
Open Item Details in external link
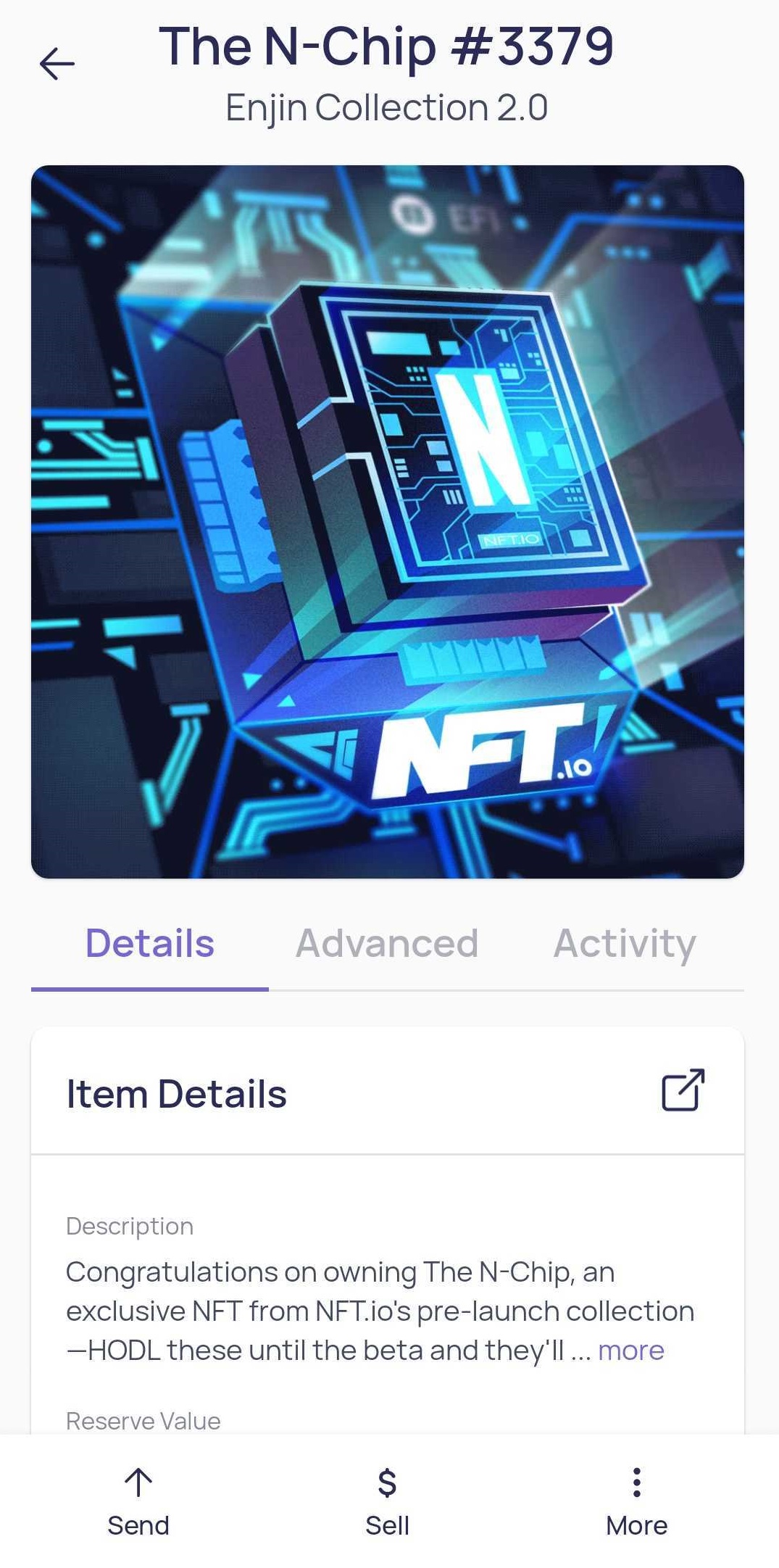click(x=683, y=1090)
